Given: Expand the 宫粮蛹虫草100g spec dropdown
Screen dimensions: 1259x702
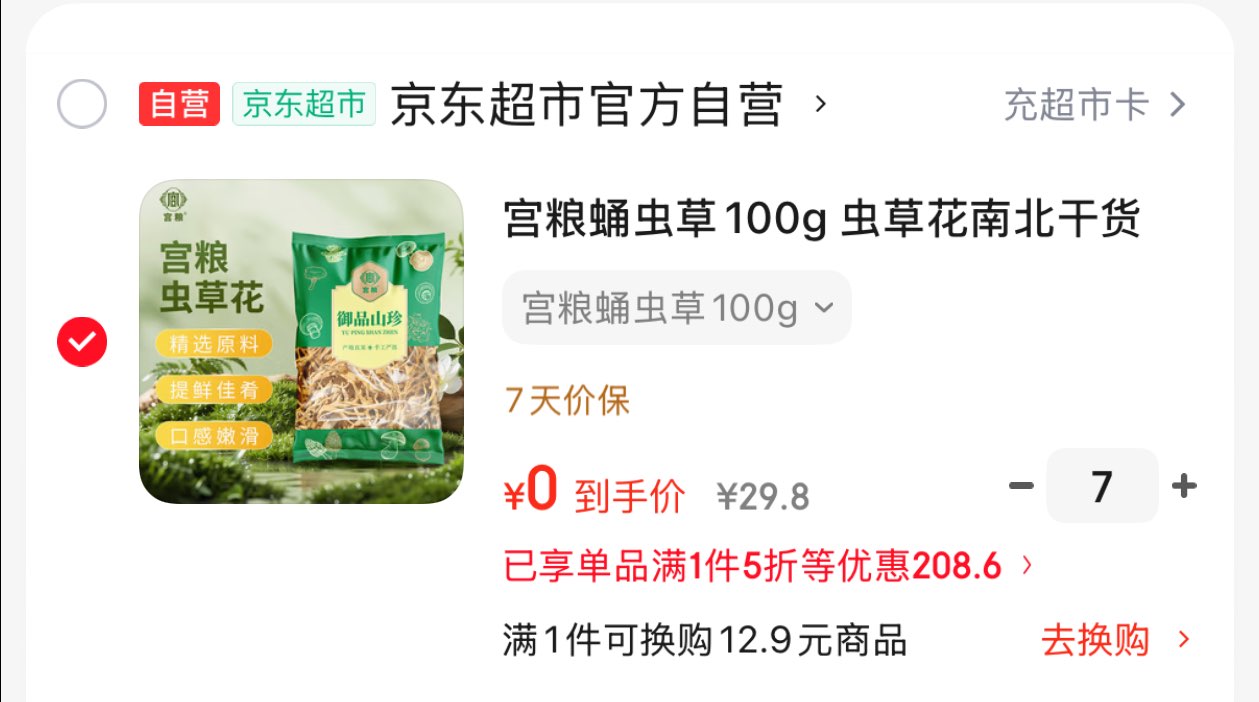Looking at the screenshot, I should point(677,308).
